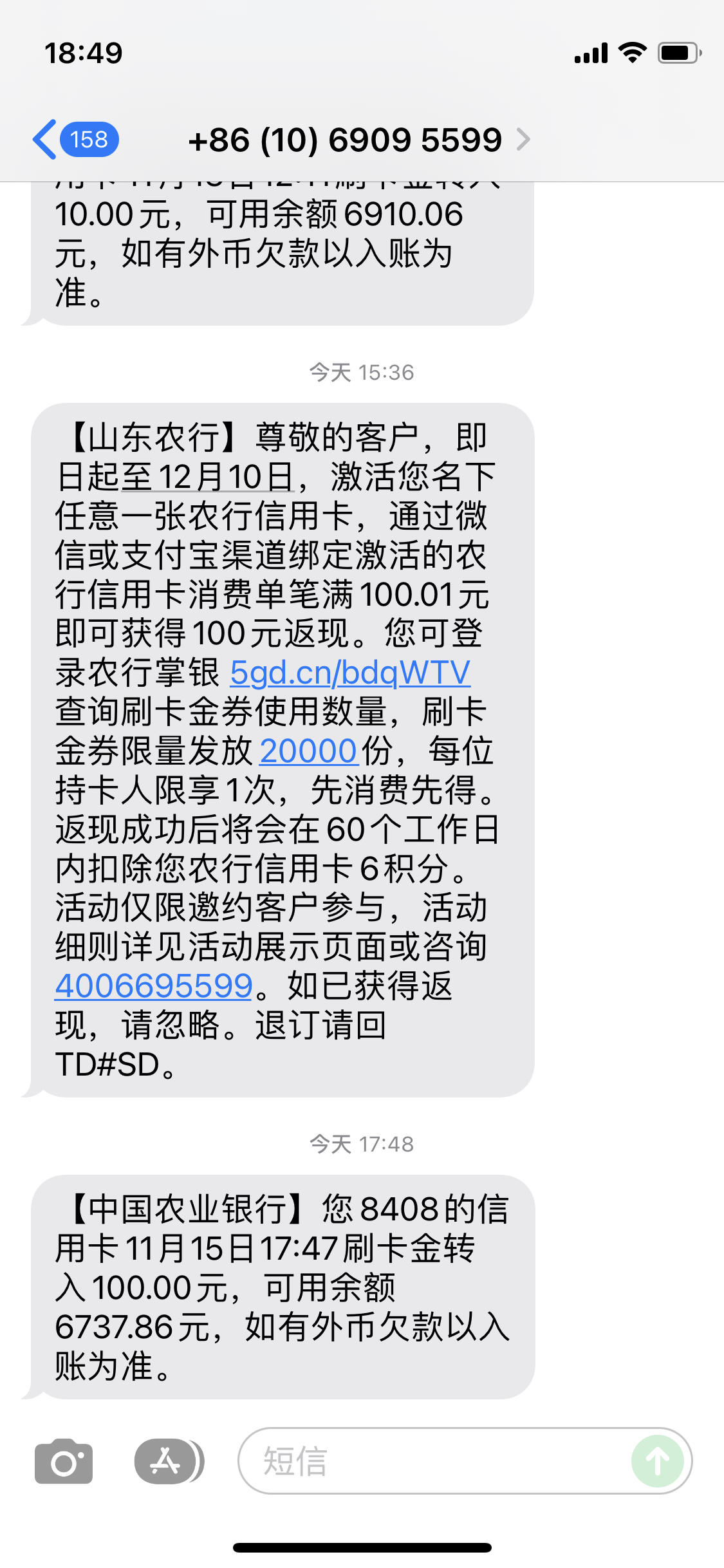Open the camera to attach a photo
The image size is (724, 1568).
pyautogui.click(x=64, y=1461)
